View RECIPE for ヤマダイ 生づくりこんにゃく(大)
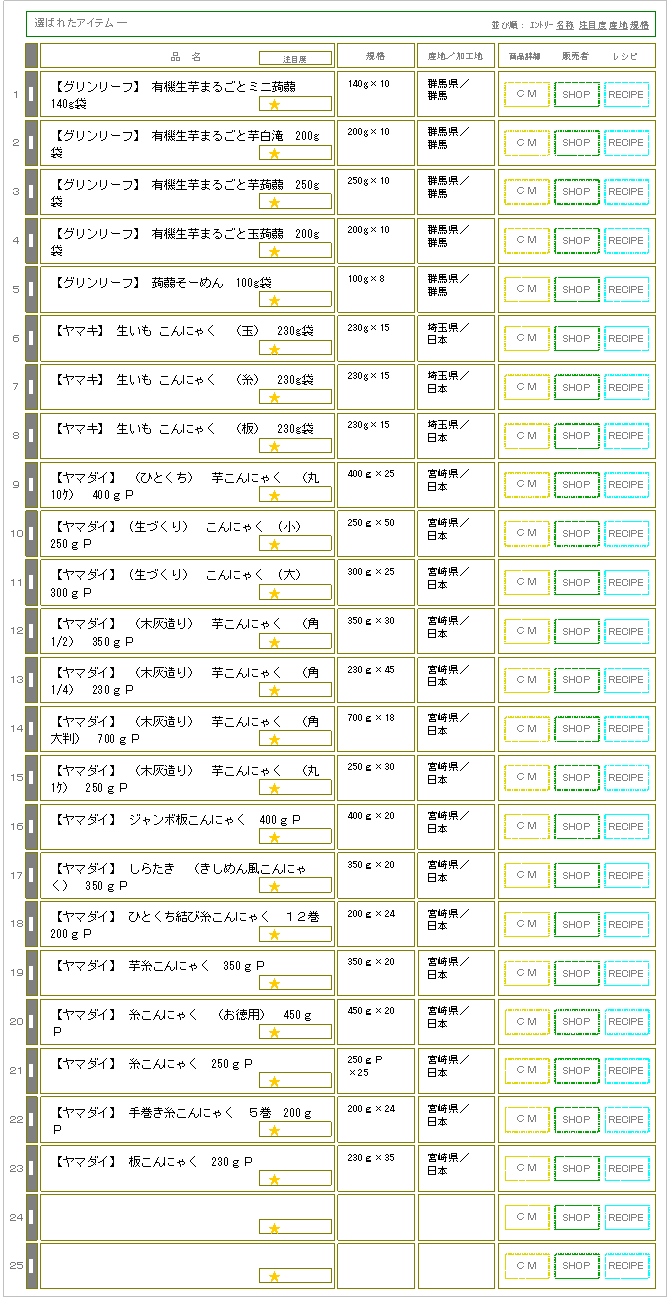Viewport: 668px width, 1298px height. click(x=626, y=583)
